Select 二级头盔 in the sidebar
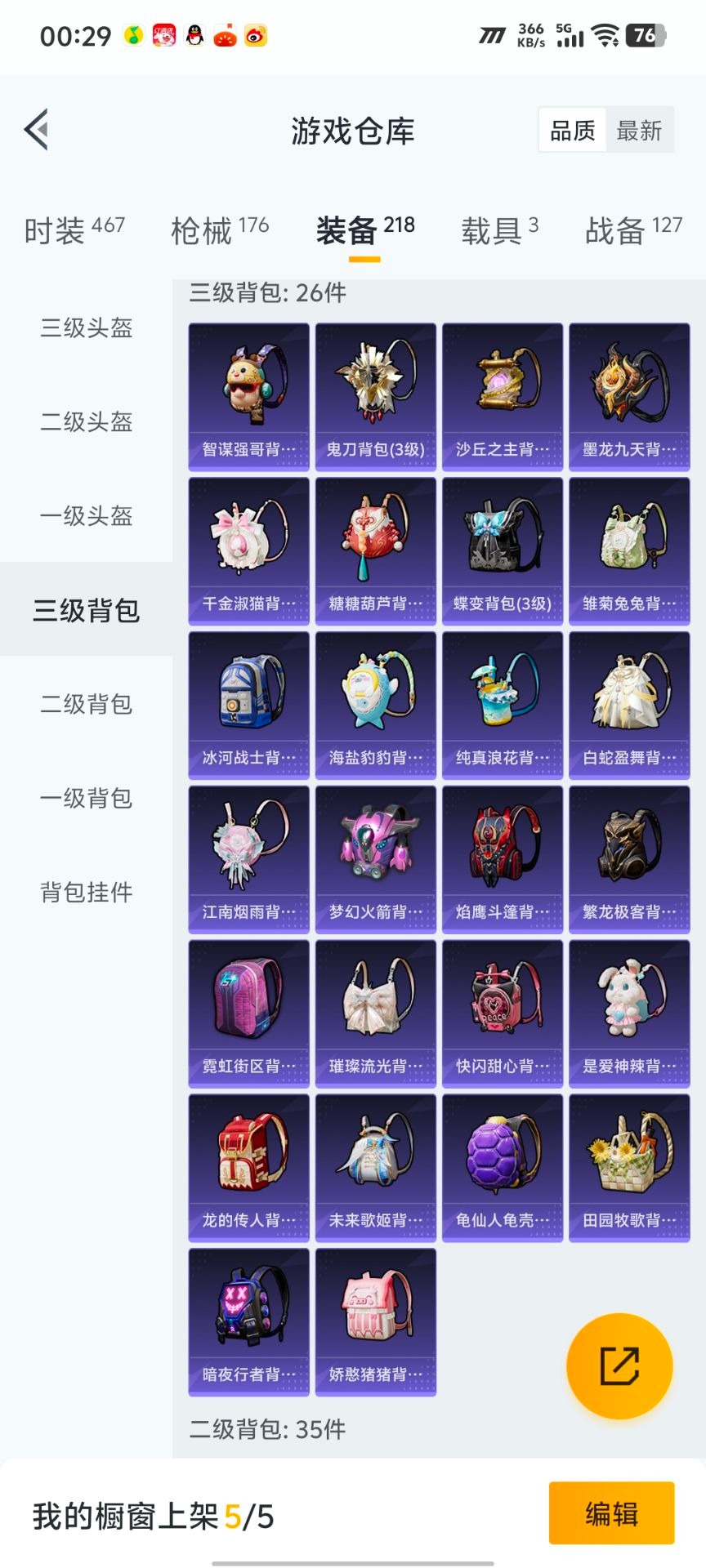The width and height of the screenshot is (706, 1568). (x=86, y=422)
